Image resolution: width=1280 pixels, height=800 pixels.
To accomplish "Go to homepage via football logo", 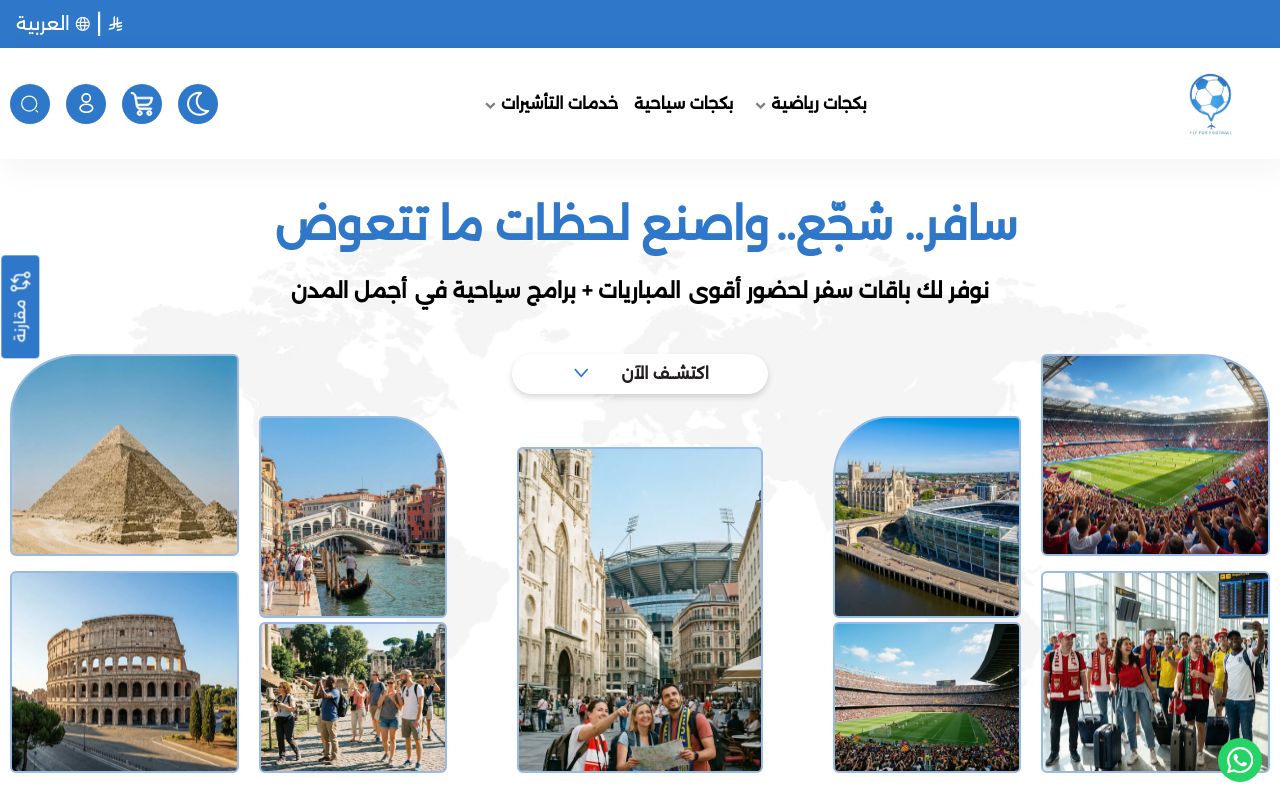I will [x=1210, y=104].
